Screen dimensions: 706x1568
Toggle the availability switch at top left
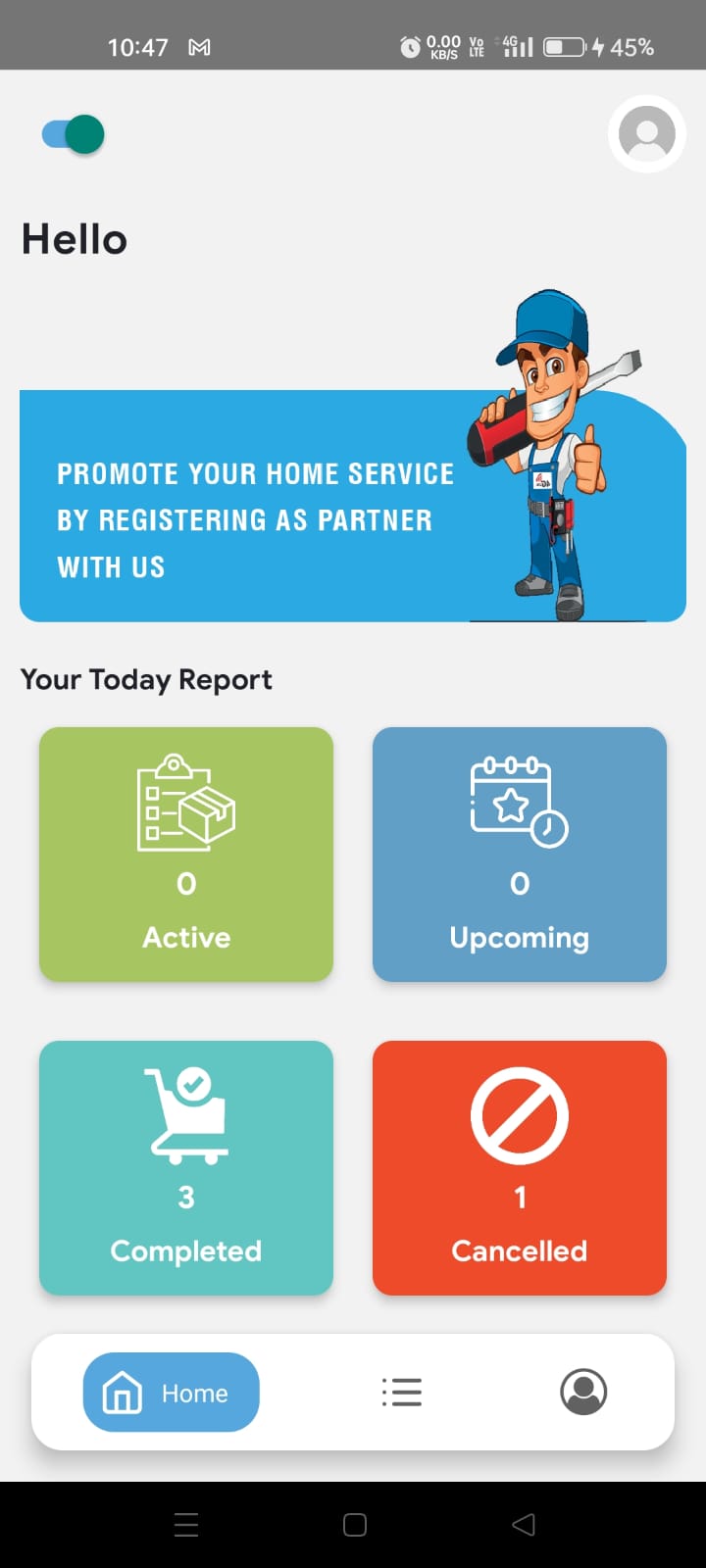tap(74, 134)
